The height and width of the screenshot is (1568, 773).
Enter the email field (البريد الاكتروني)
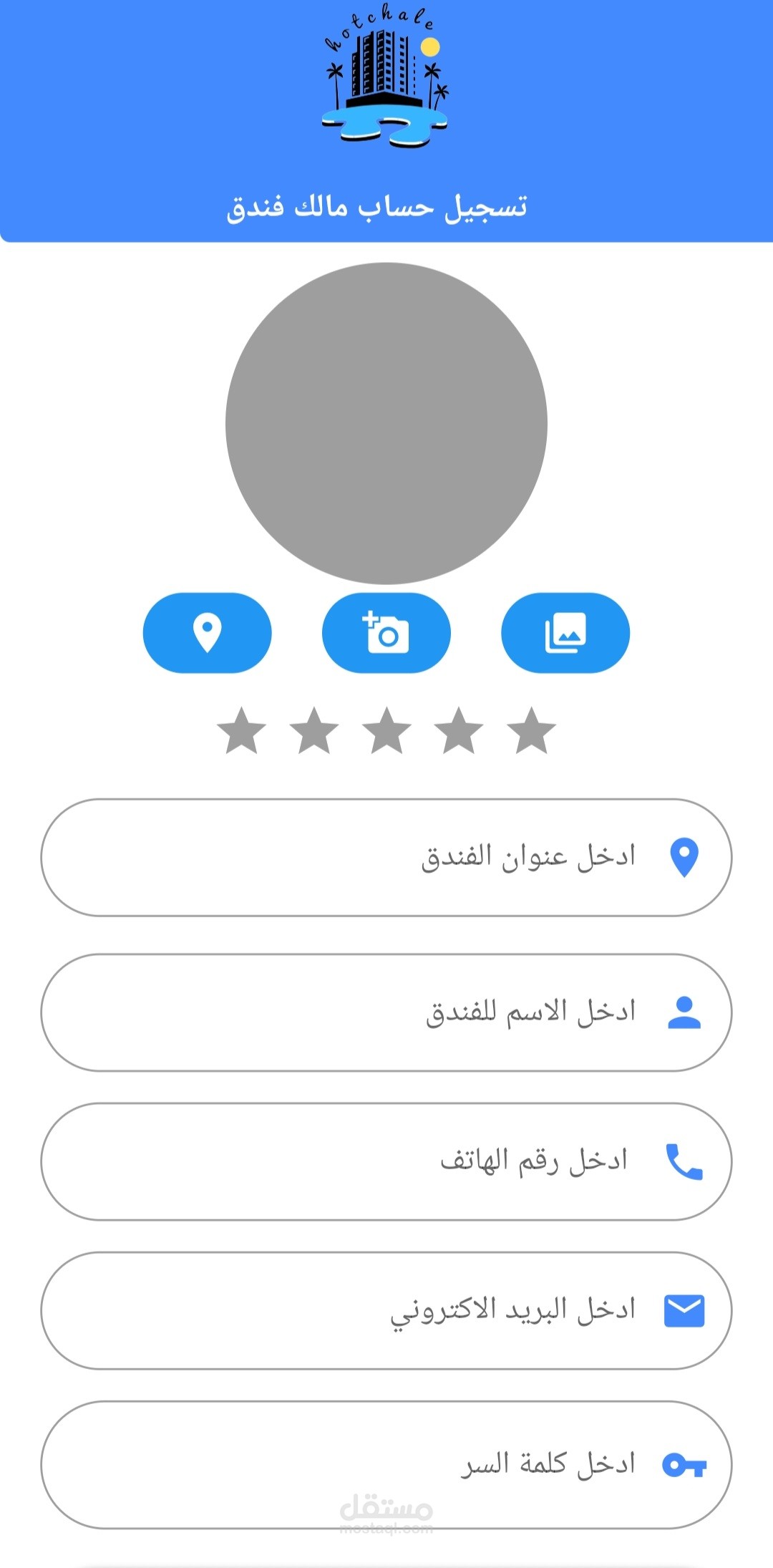tap(386, 1310)
